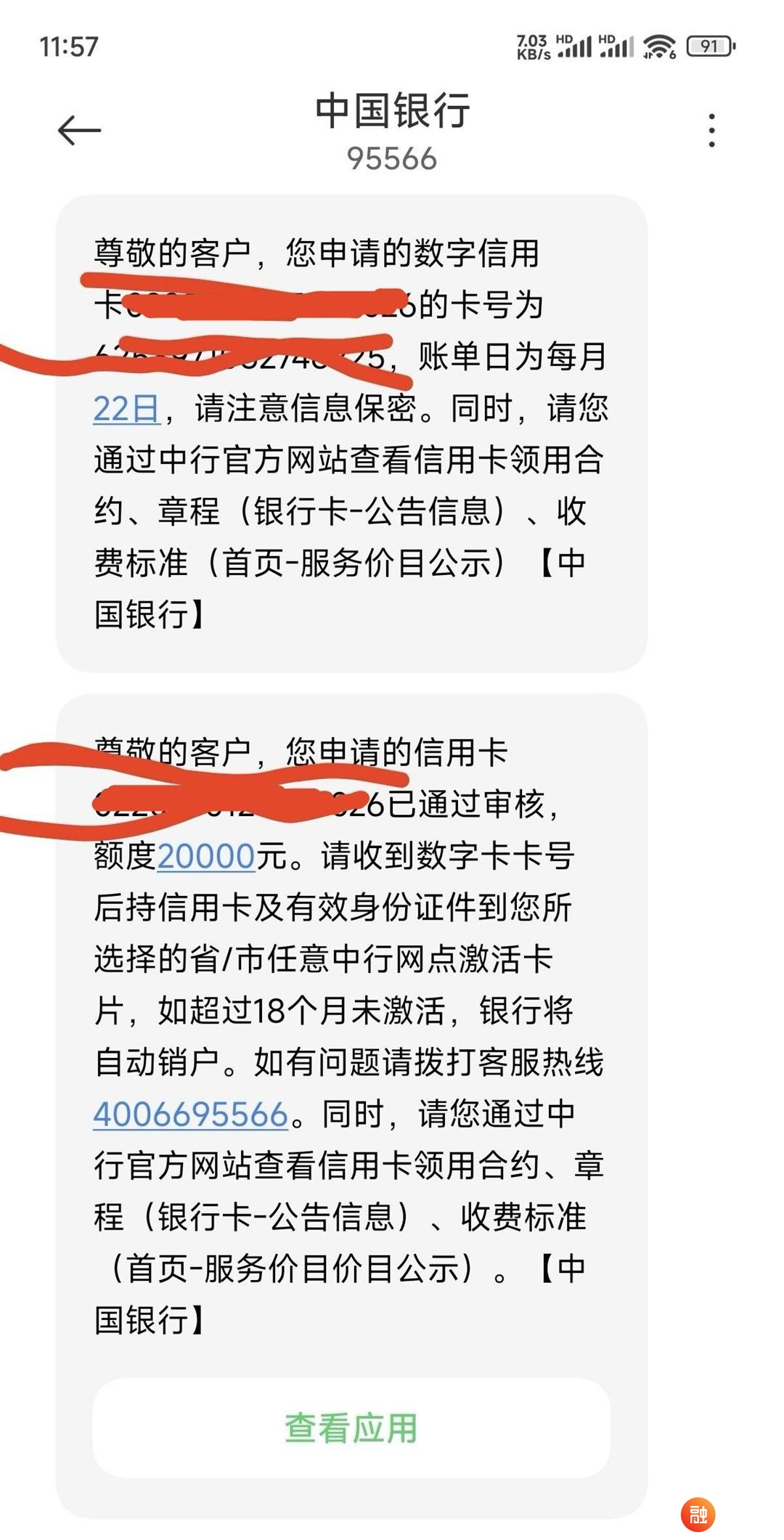The image size is (784, 1540).
Task: Call hotline link 4006695566
Action: pos(191,1115)
